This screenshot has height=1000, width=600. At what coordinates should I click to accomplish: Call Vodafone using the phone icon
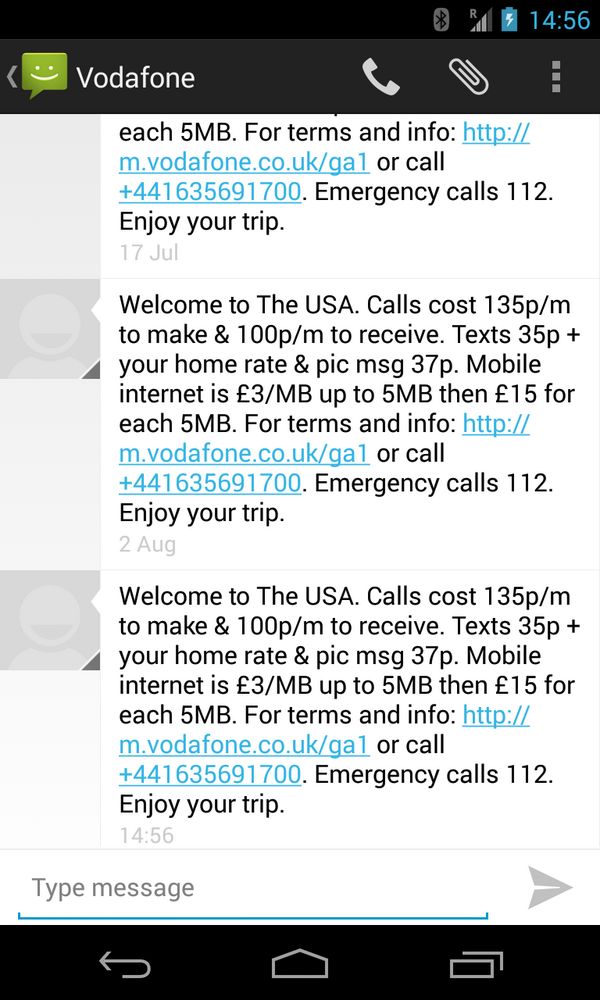pos(380,77)
